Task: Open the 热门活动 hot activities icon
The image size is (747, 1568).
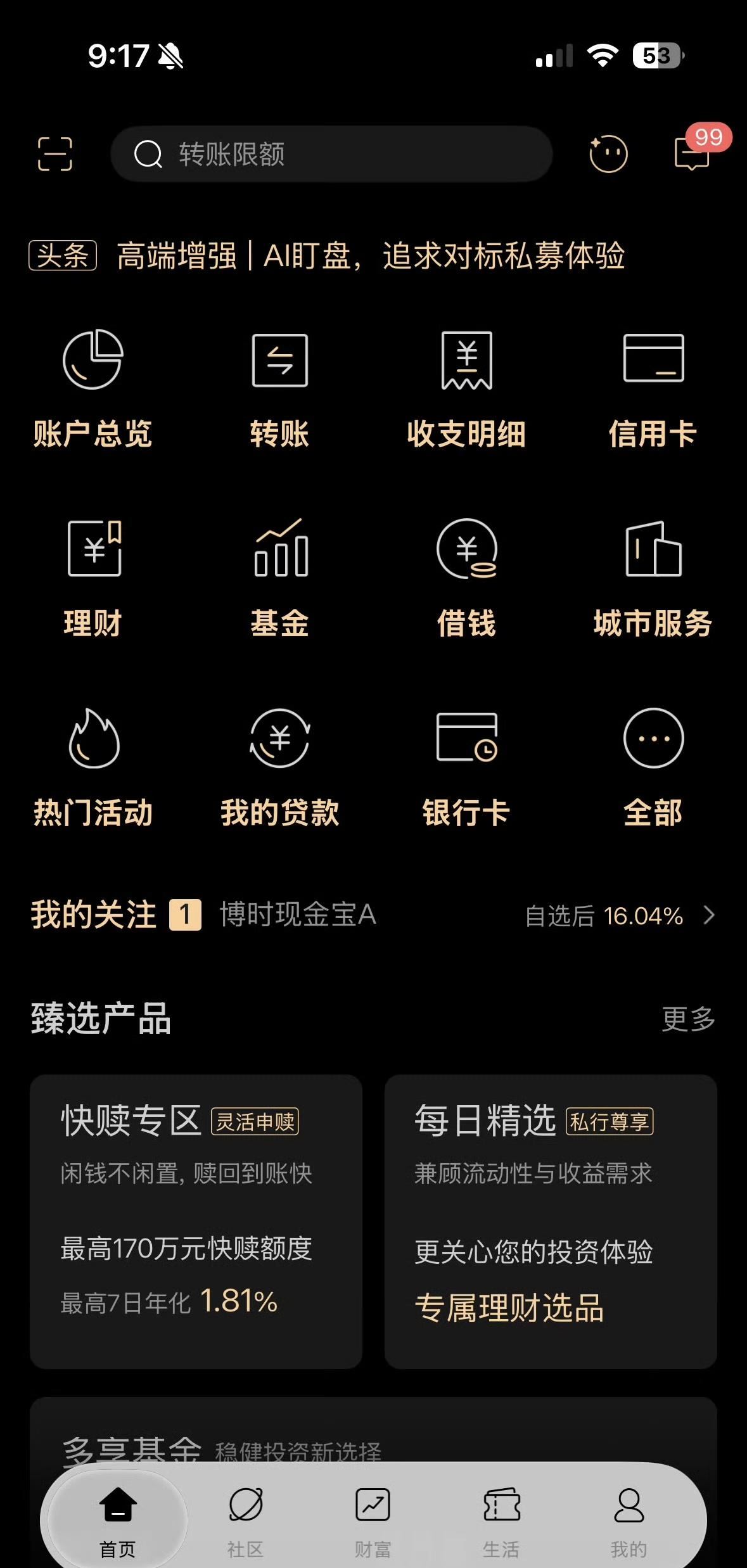Action: click(93, 767)
